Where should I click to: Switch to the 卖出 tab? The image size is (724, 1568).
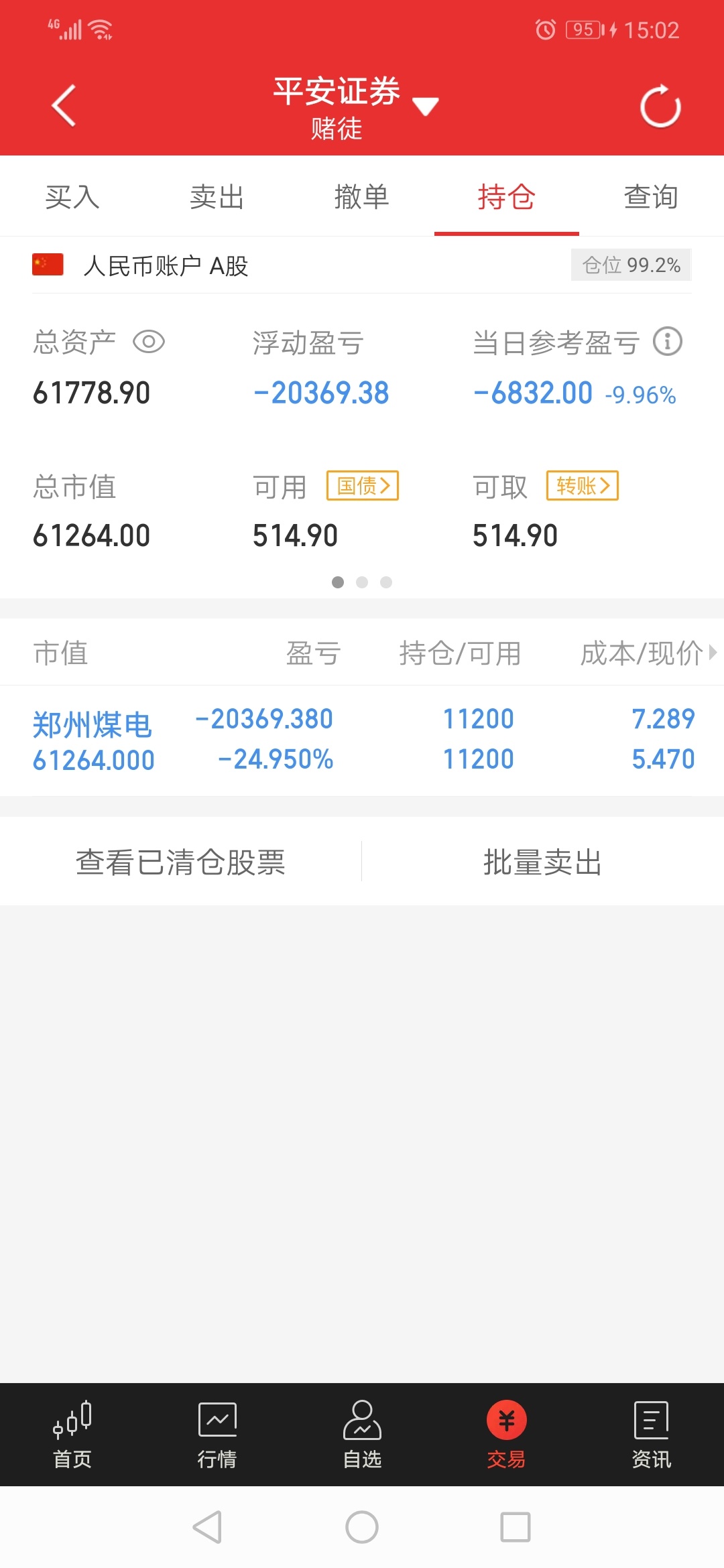[x=217, y=197]
